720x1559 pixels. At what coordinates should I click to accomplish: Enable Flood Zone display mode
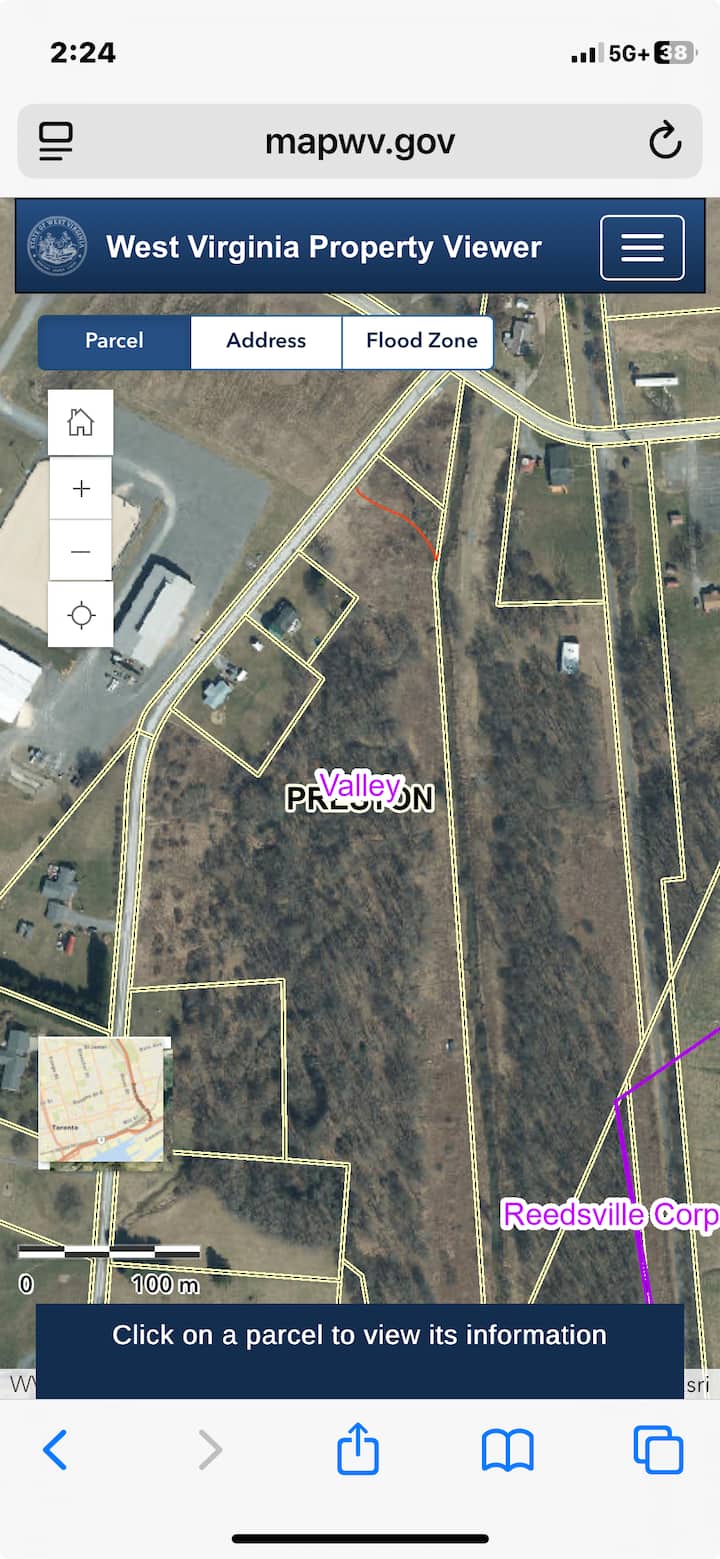point(419,342)
